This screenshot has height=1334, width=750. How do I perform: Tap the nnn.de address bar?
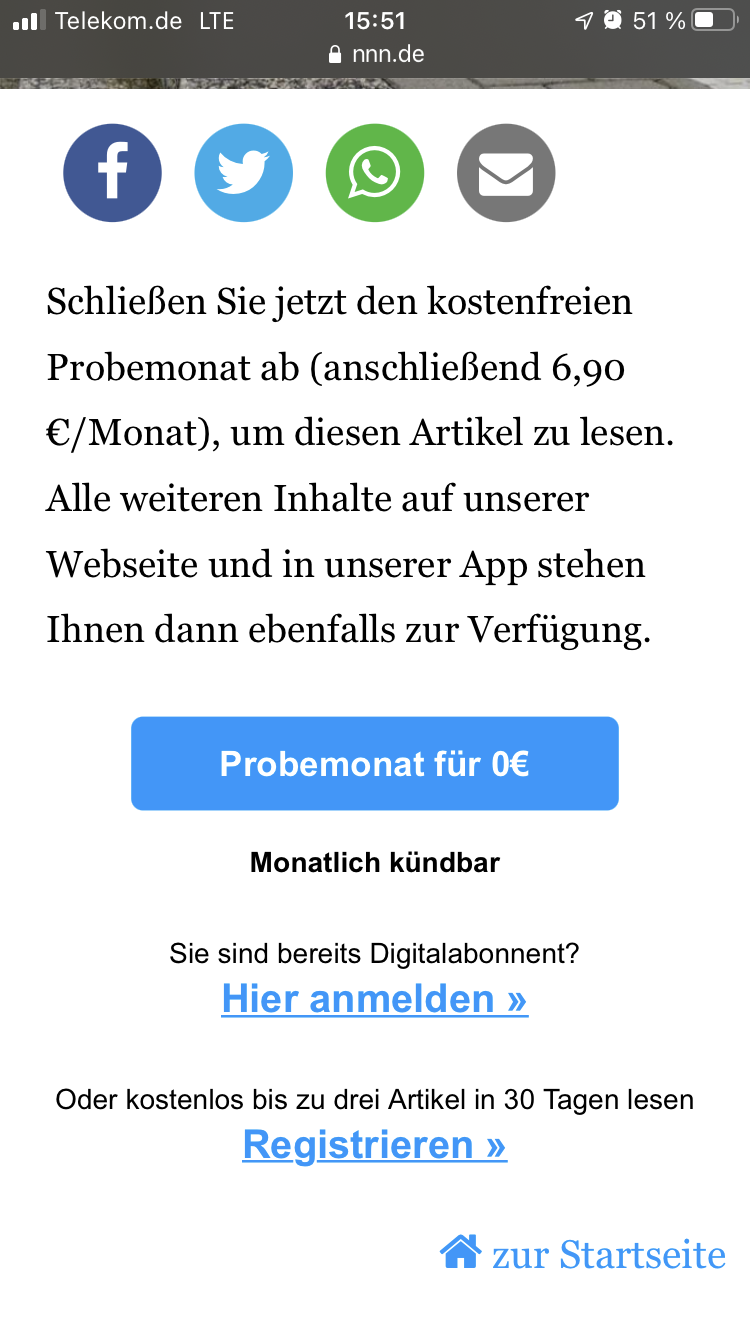[376, 54]
